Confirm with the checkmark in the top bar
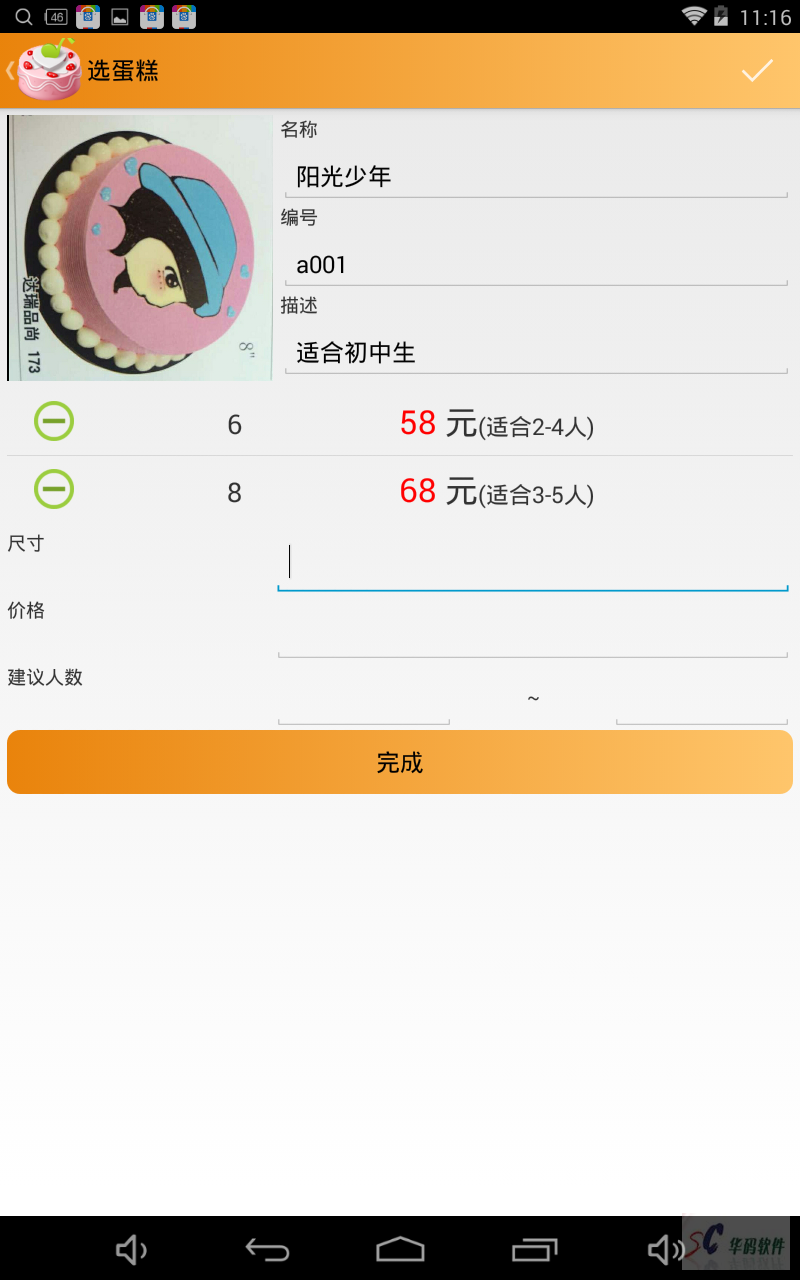This screenshot has width=800, height=1280. [x=757, y=71]
